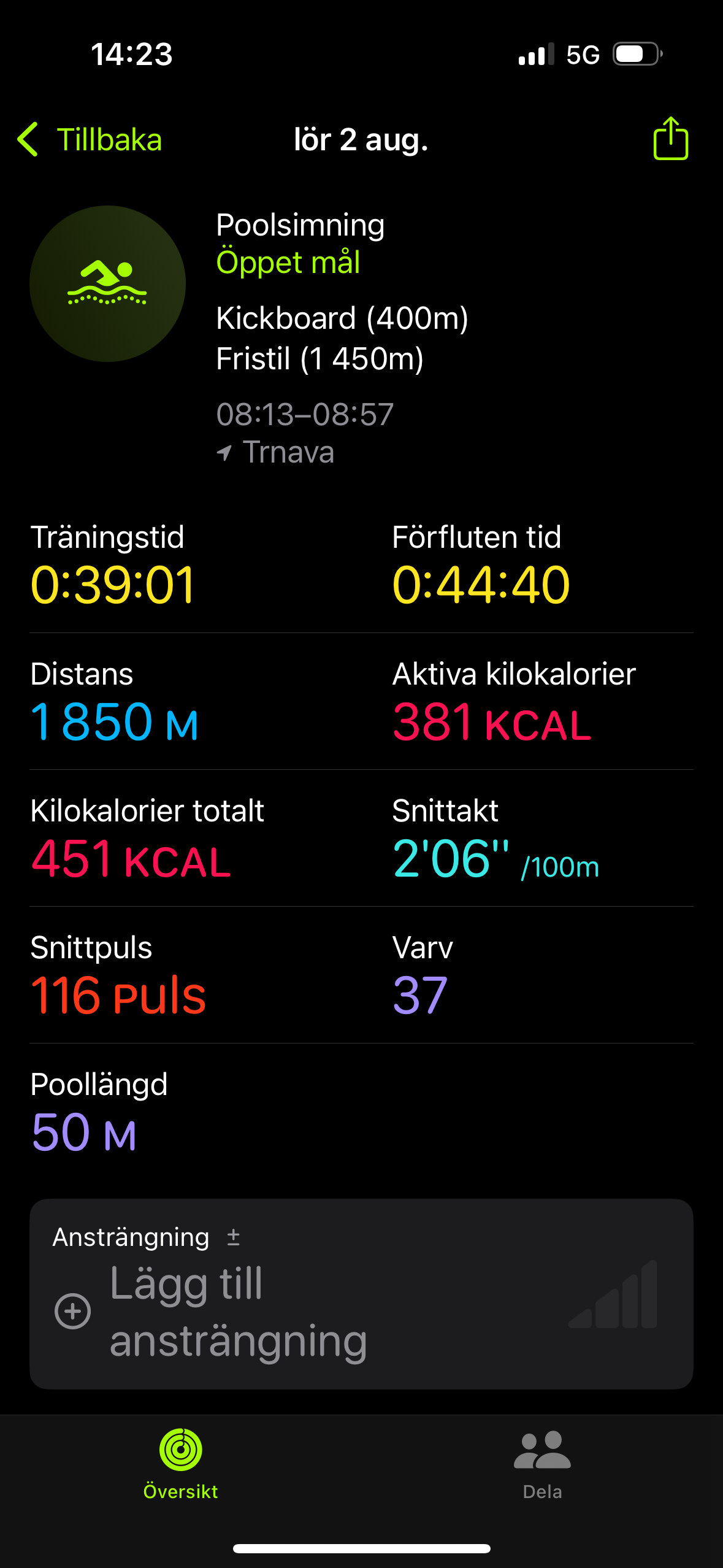Go back with the Tillbaka button
Screen dimensions: 723x1568
90,140
